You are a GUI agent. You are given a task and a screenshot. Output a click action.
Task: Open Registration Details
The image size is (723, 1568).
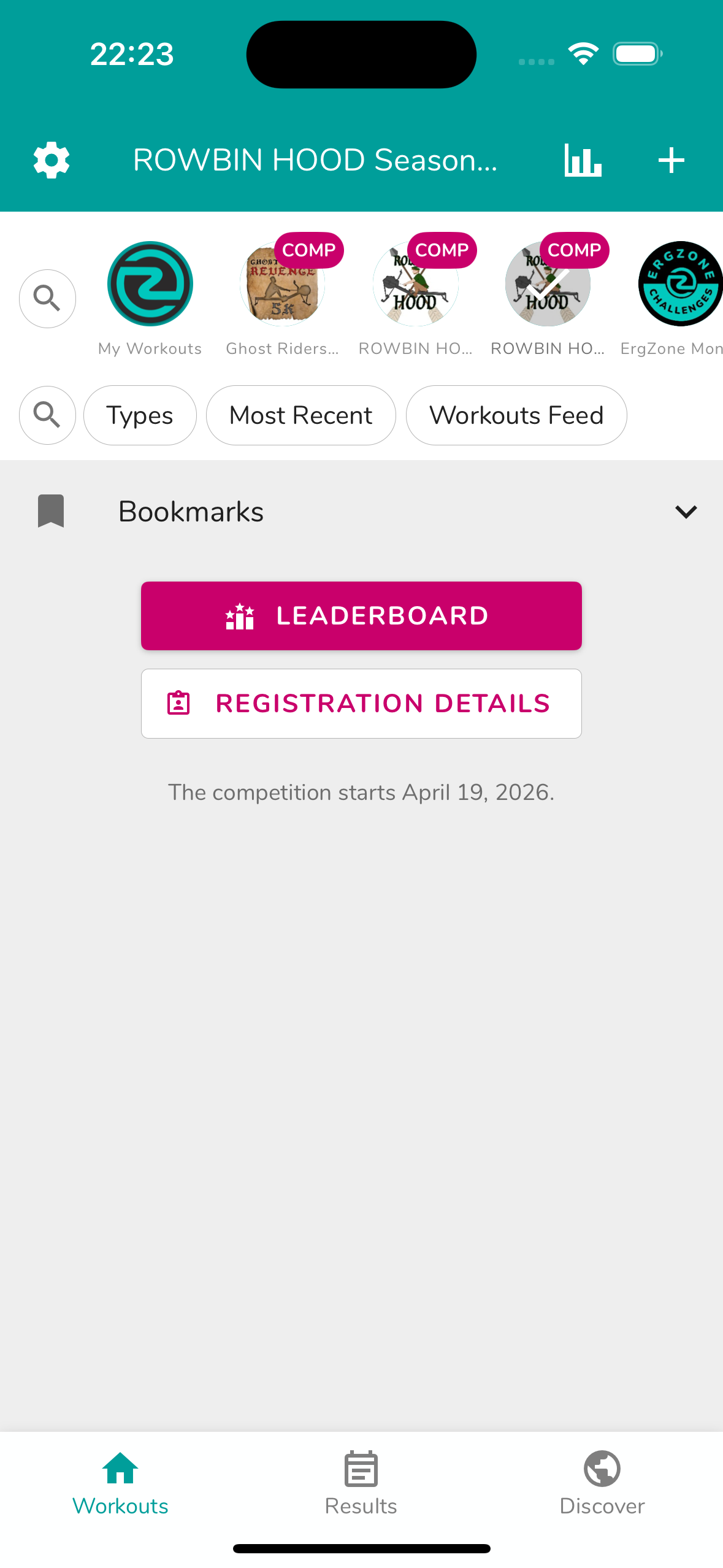click(361, 704)
